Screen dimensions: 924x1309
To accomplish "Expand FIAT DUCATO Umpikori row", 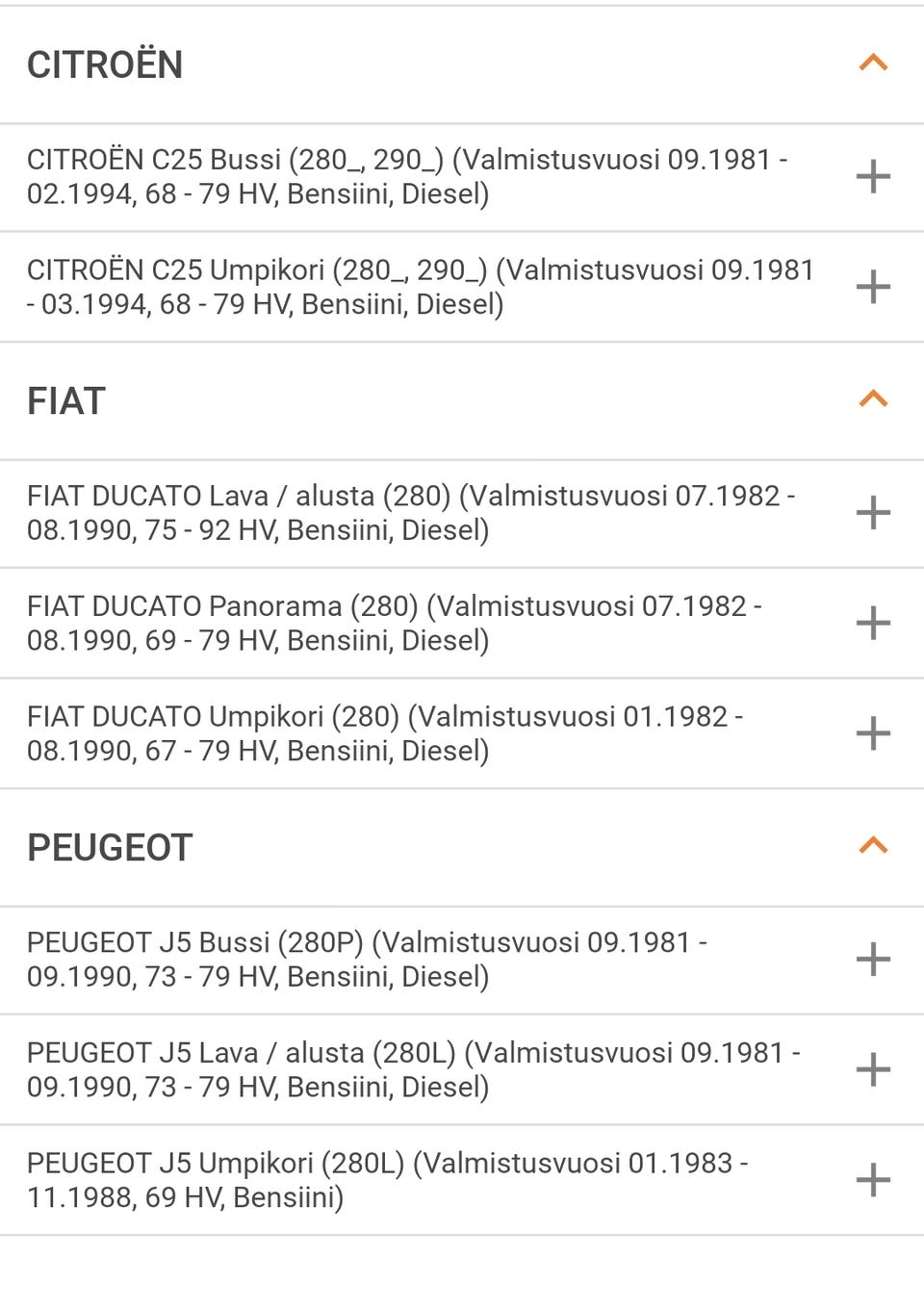I will [x=872, y=734].
